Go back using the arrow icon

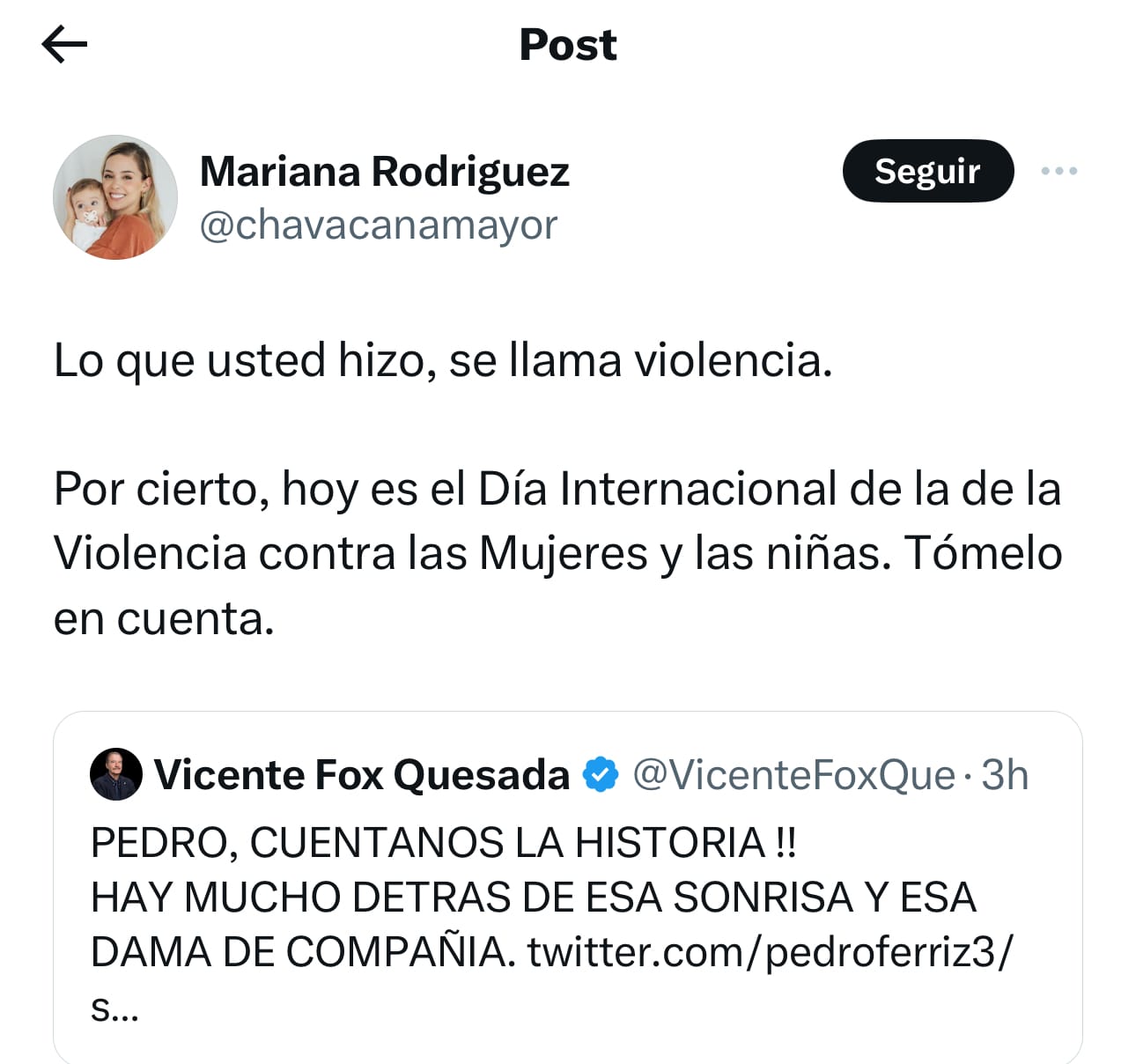[64, 44]
